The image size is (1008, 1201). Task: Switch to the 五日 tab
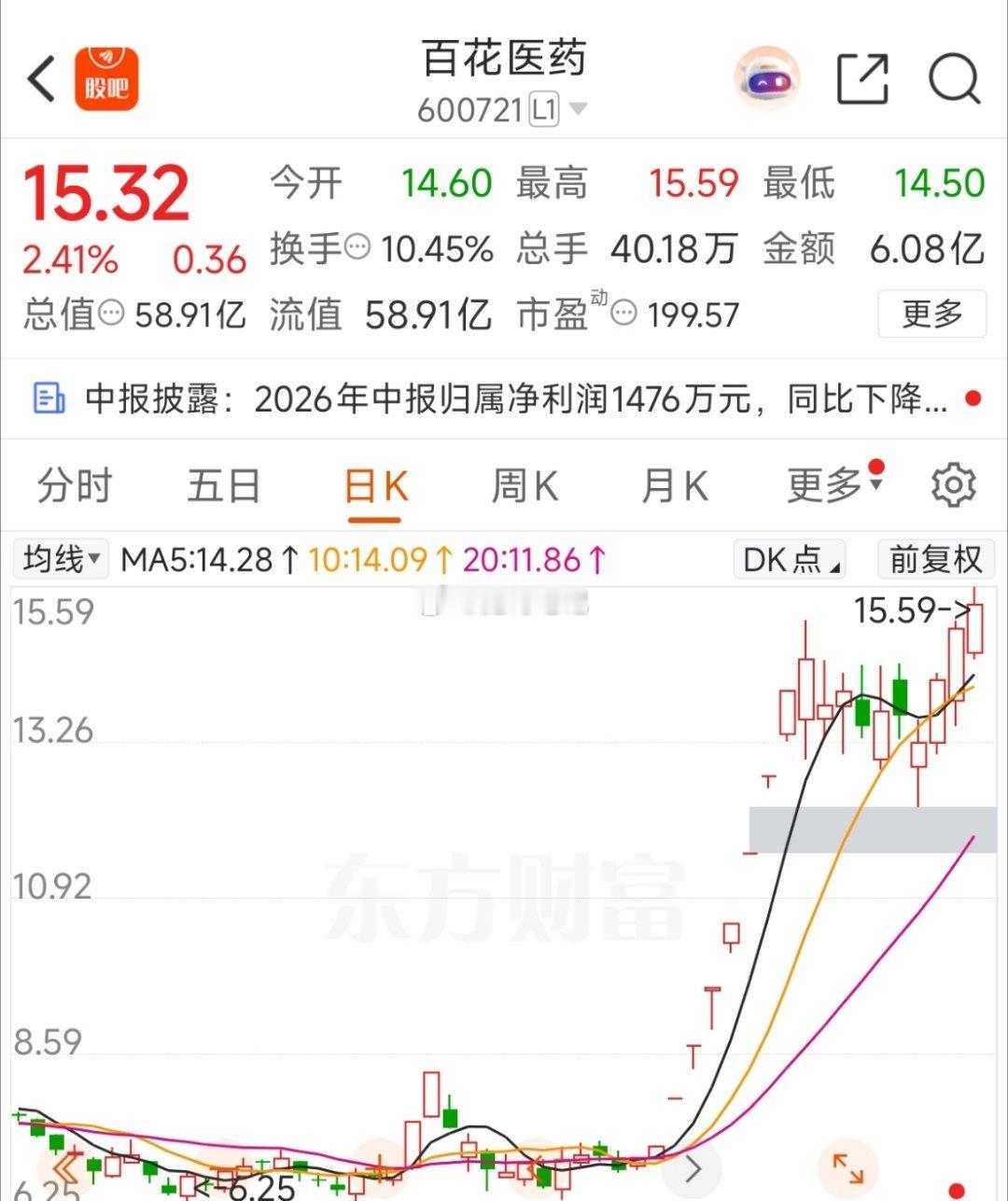224,486
